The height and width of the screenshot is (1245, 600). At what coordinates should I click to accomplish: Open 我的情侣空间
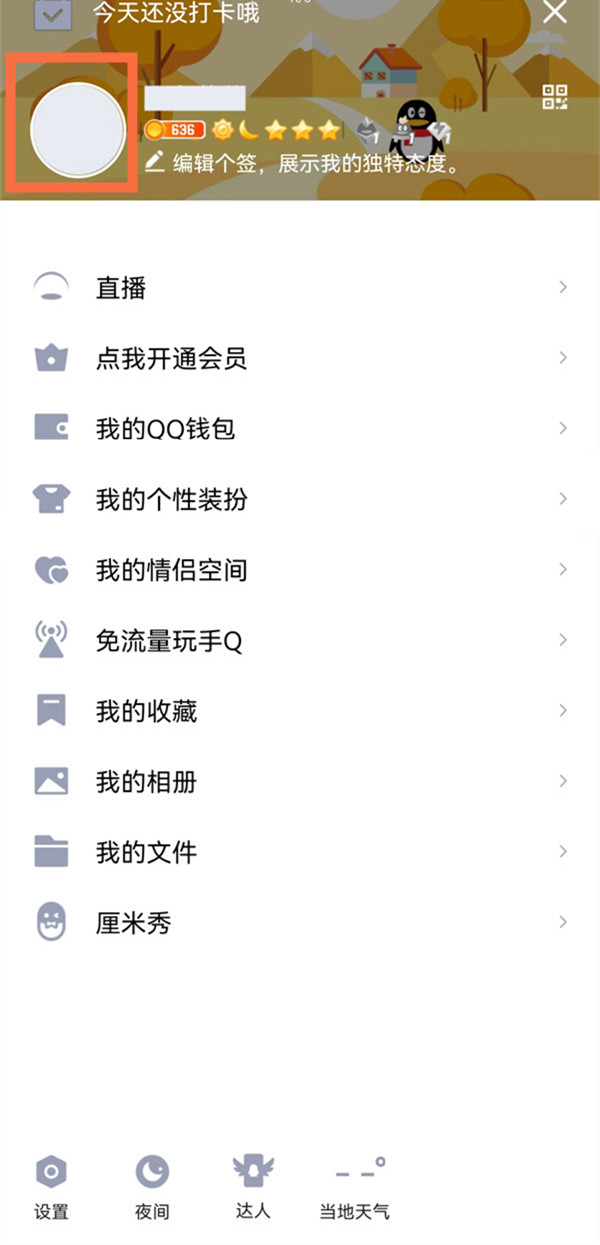tap(300, 570)
